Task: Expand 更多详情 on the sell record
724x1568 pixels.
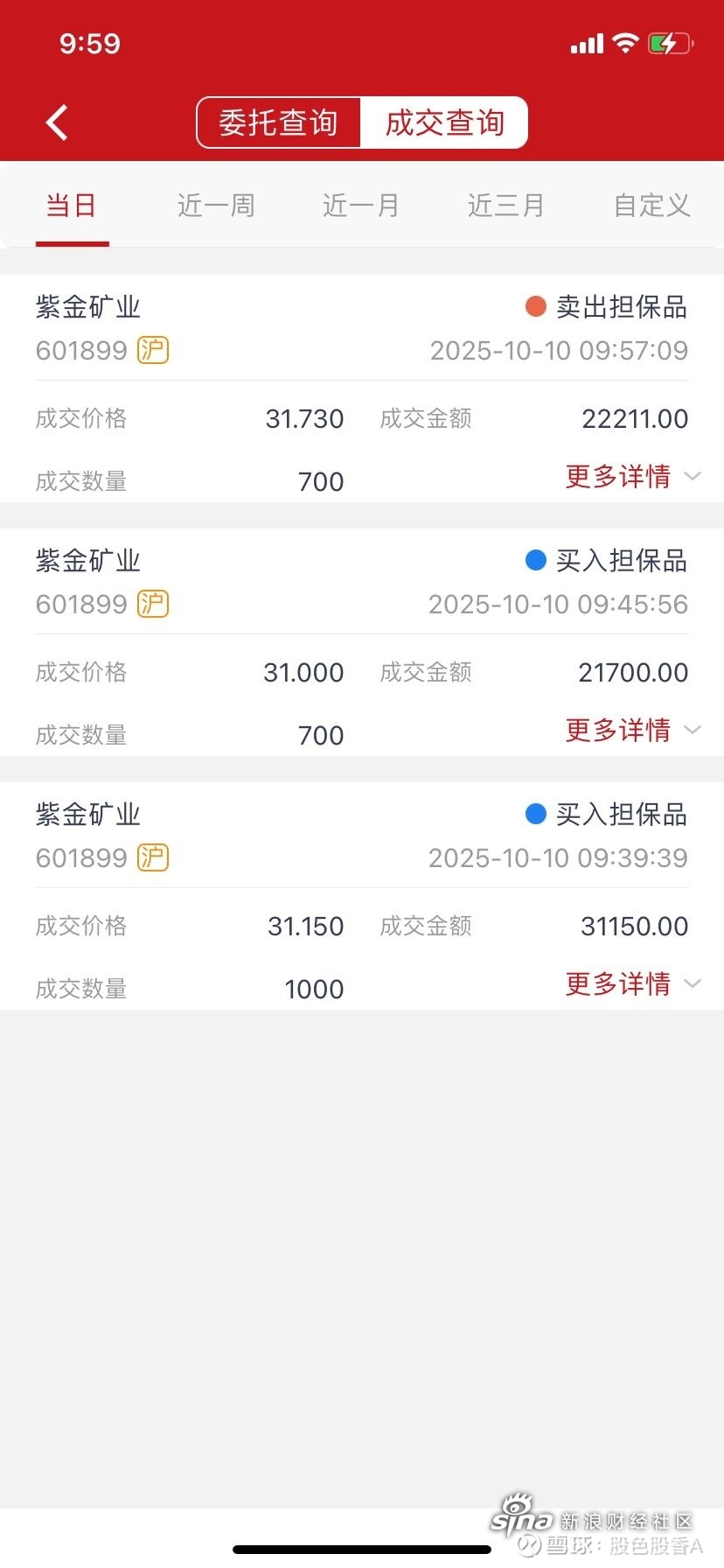Action: [x=617, y=476]
